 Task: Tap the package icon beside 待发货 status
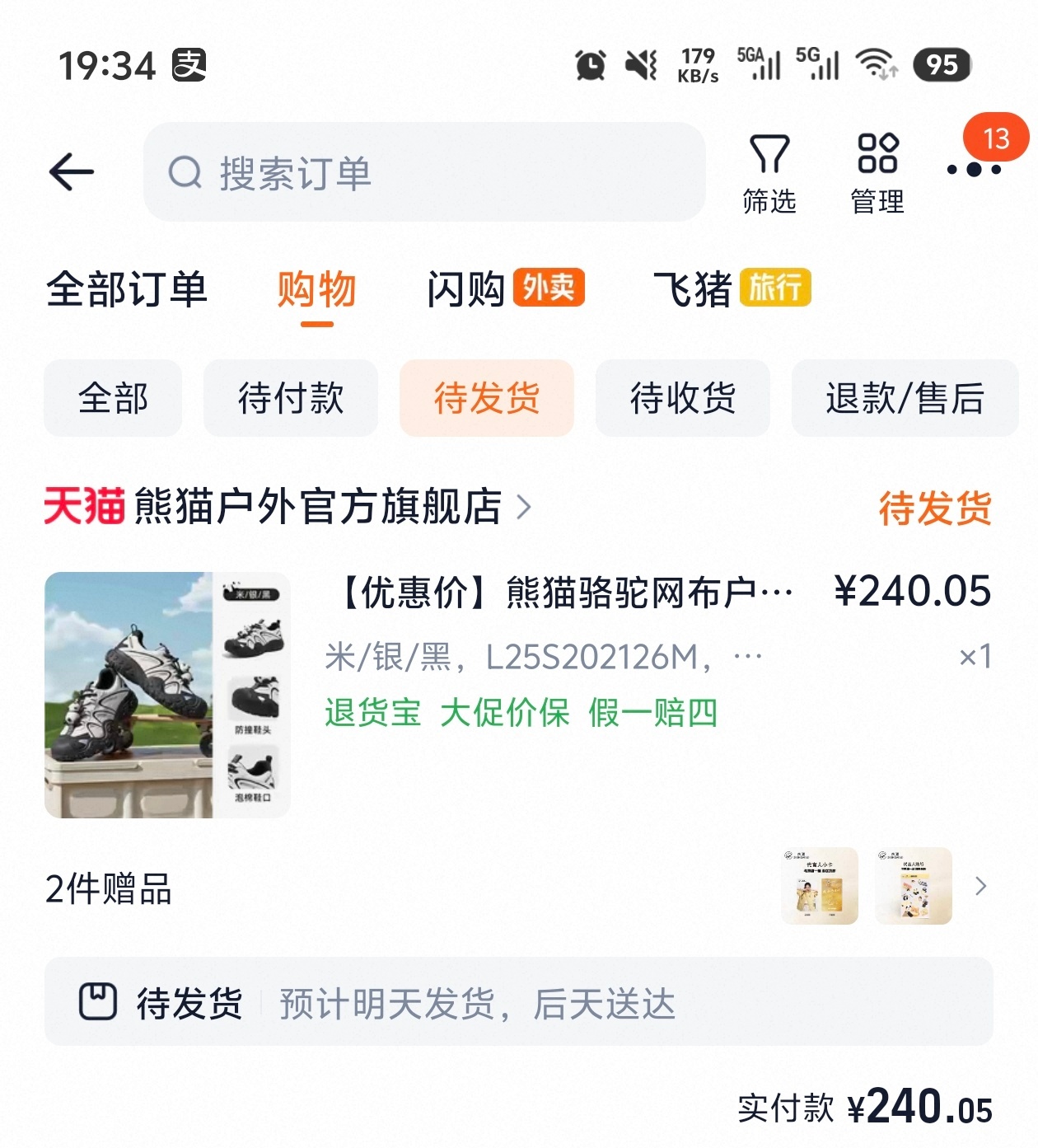(99, 1004)
